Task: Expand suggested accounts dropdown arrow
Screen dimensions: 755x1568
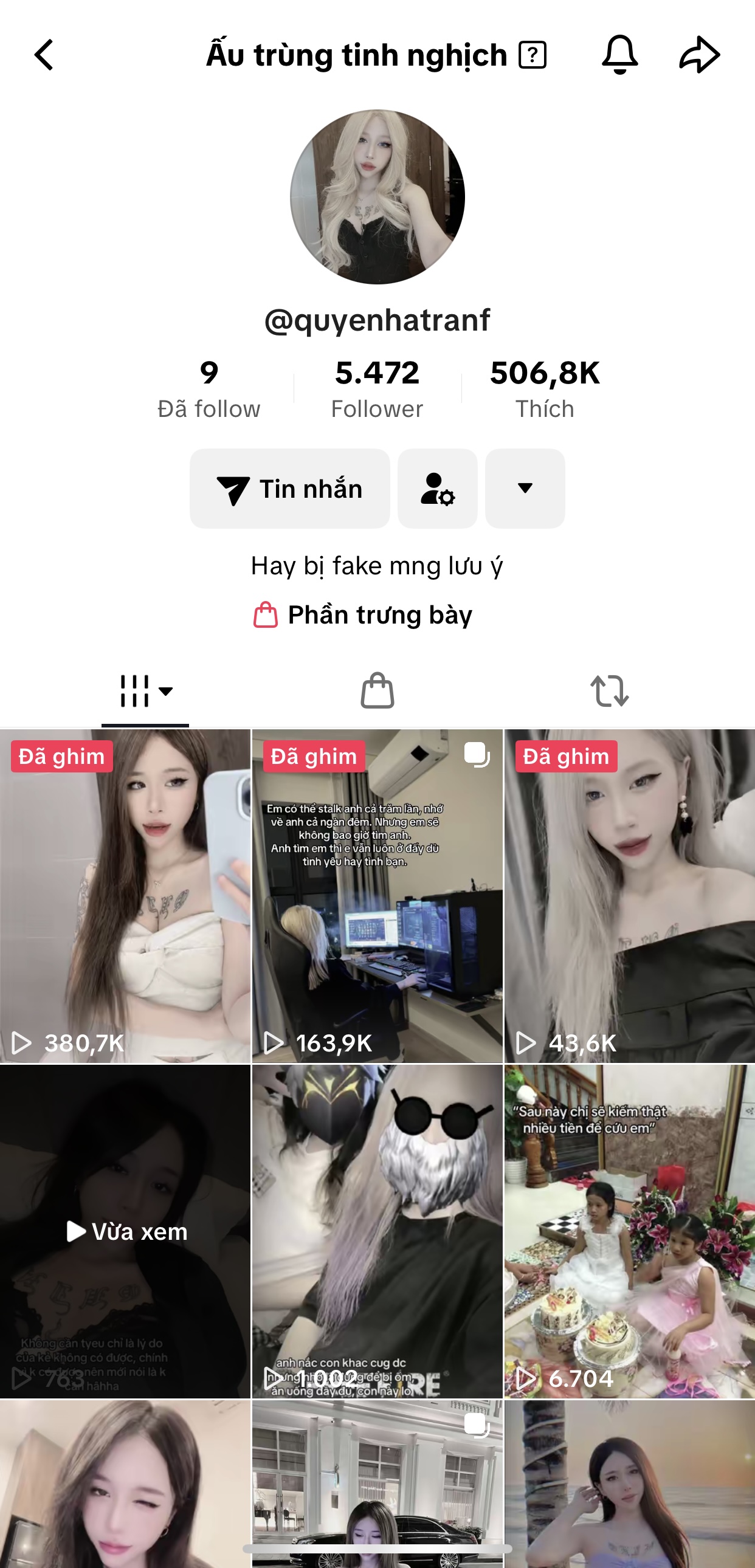Action: (x=525, y=489)
